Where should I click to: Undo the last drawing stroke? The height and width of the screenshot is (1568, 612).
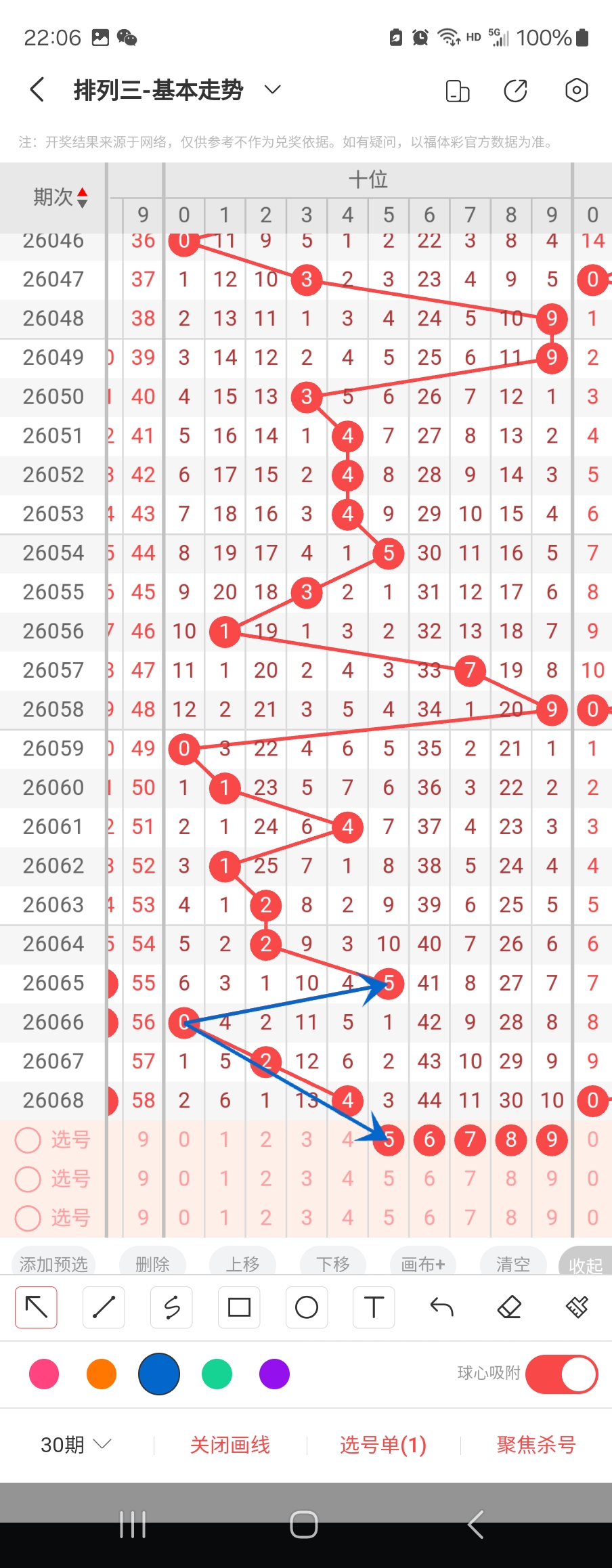click(441, 1307)
